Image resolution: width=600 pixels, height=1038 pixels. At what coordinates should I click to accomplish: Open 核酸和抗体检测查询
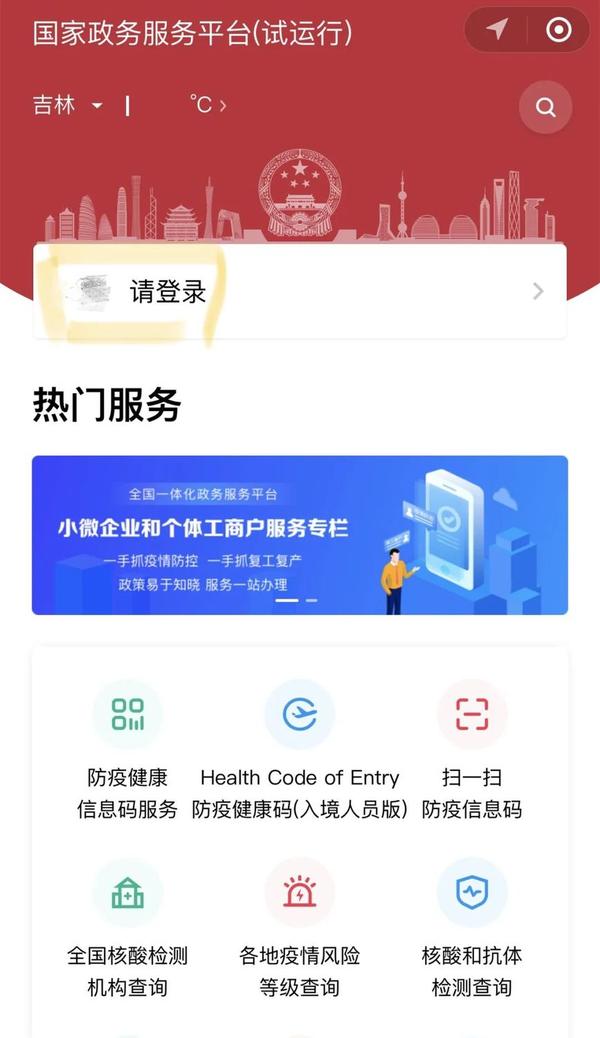click(x=472, y=926)
